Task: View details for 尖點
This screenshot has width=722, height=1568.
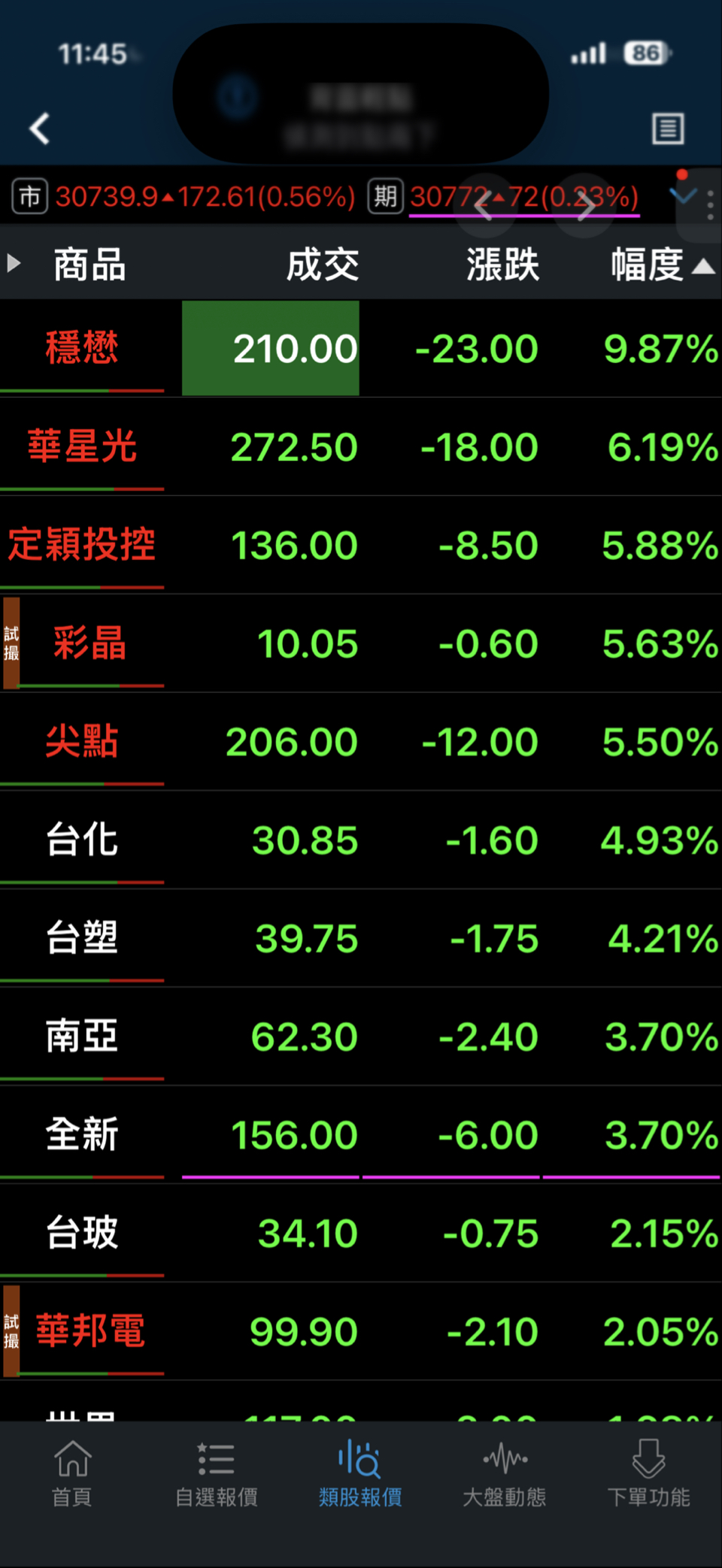Action: (361, 742)
